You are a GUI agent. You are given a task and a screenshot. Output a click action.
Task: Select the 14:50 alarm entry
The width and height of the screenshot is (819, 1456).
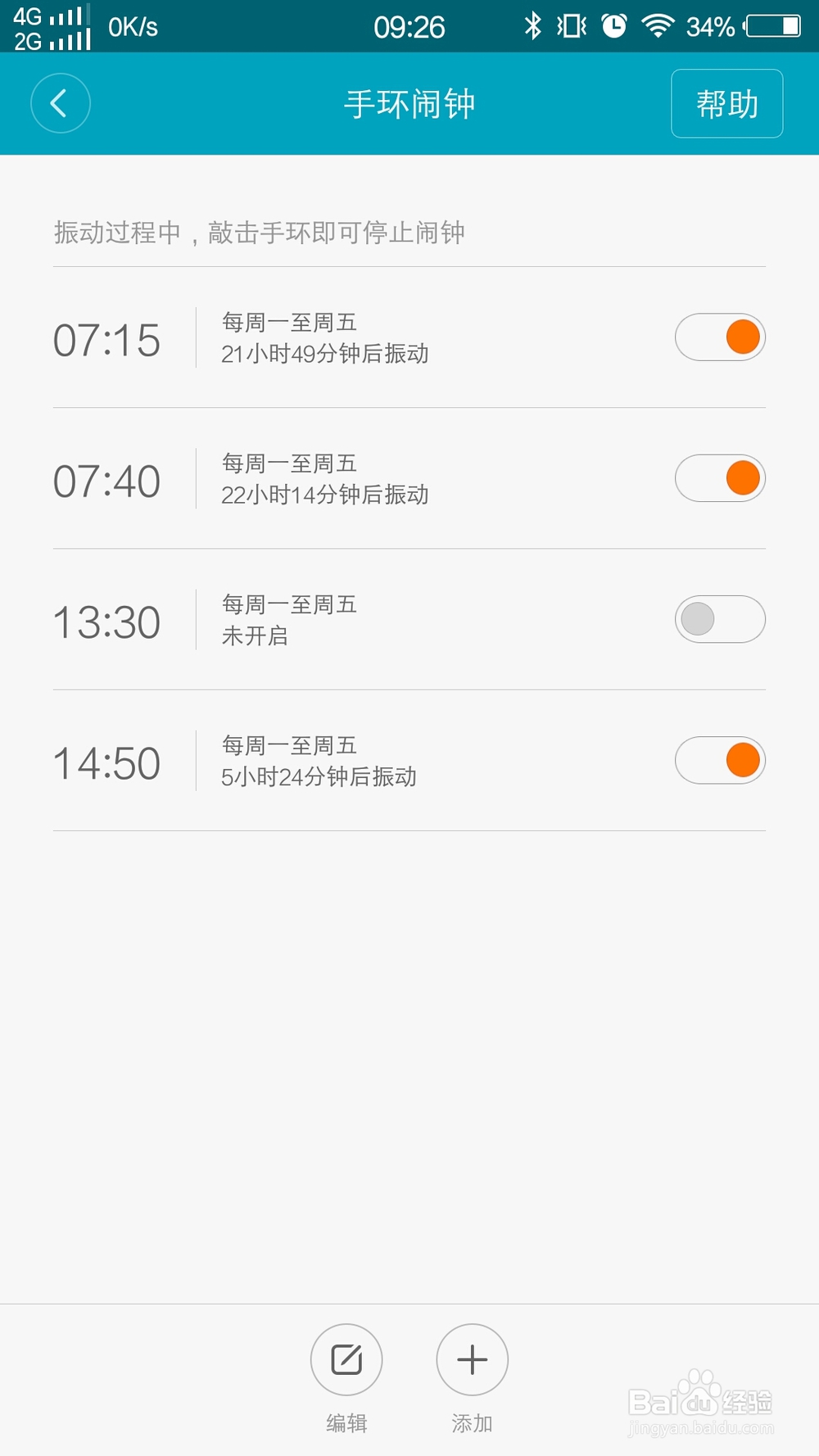328,760
